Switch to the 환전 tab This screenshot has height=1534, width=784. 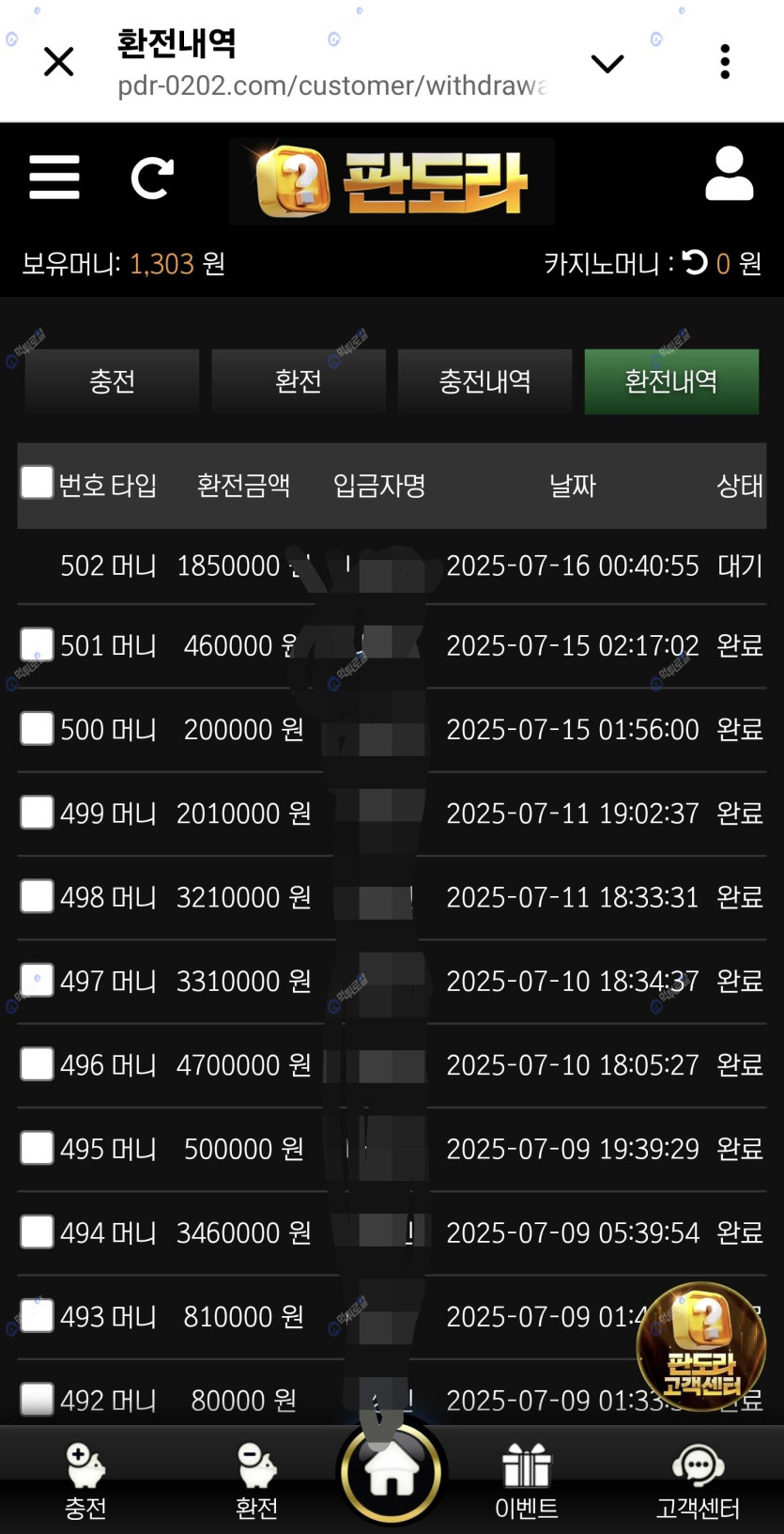coord(299,381)
